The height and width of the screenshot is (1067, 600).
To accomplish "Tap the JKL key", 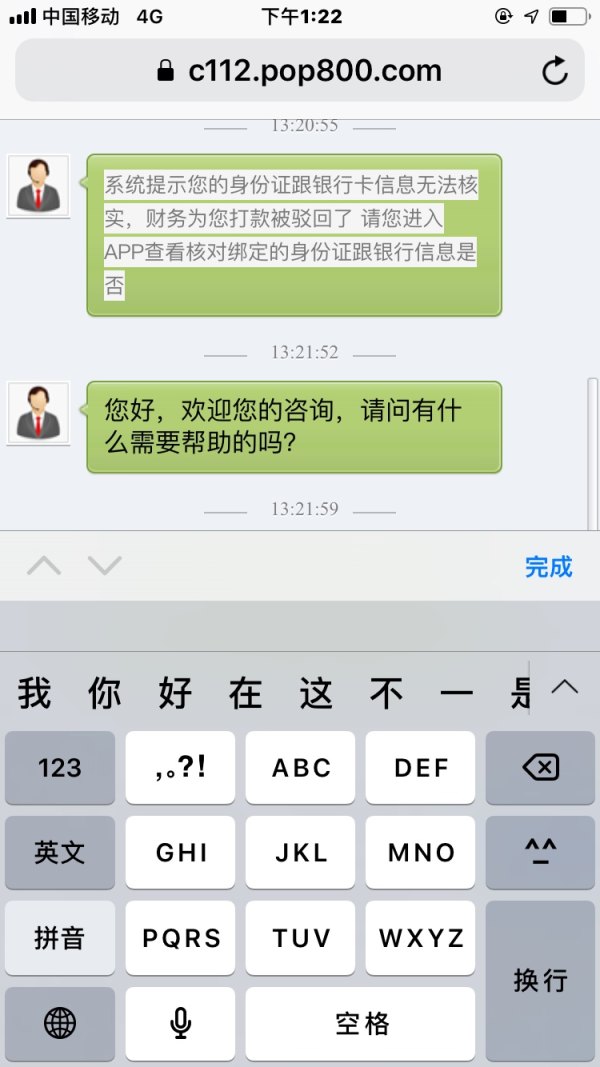I will [300, 853].
